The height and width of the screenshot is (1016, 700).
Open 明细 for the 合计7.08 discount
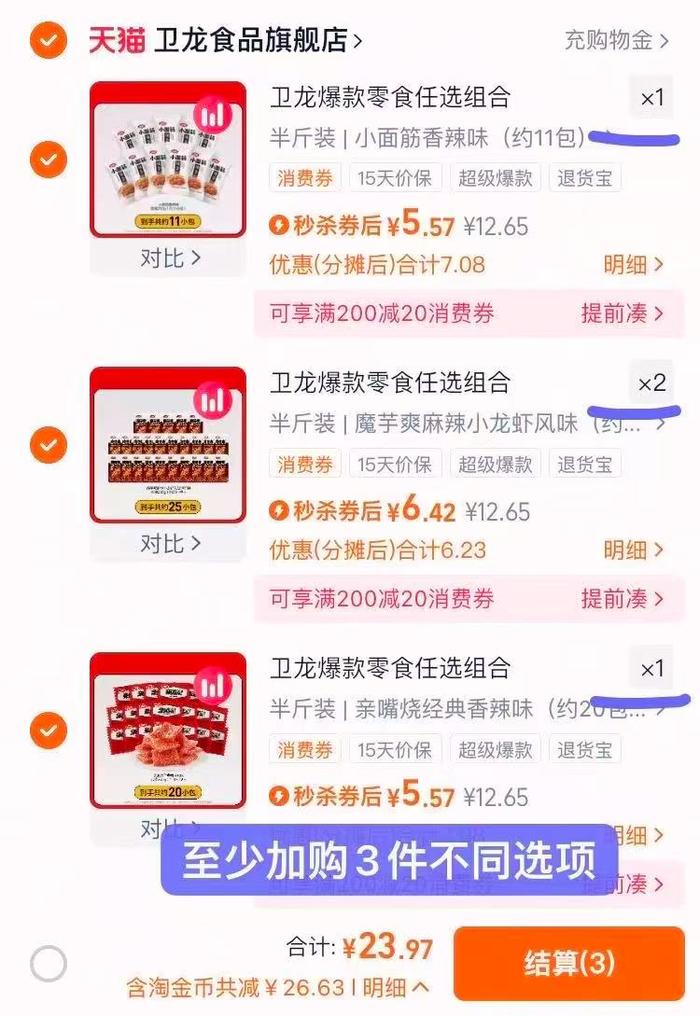pos(632,265)
